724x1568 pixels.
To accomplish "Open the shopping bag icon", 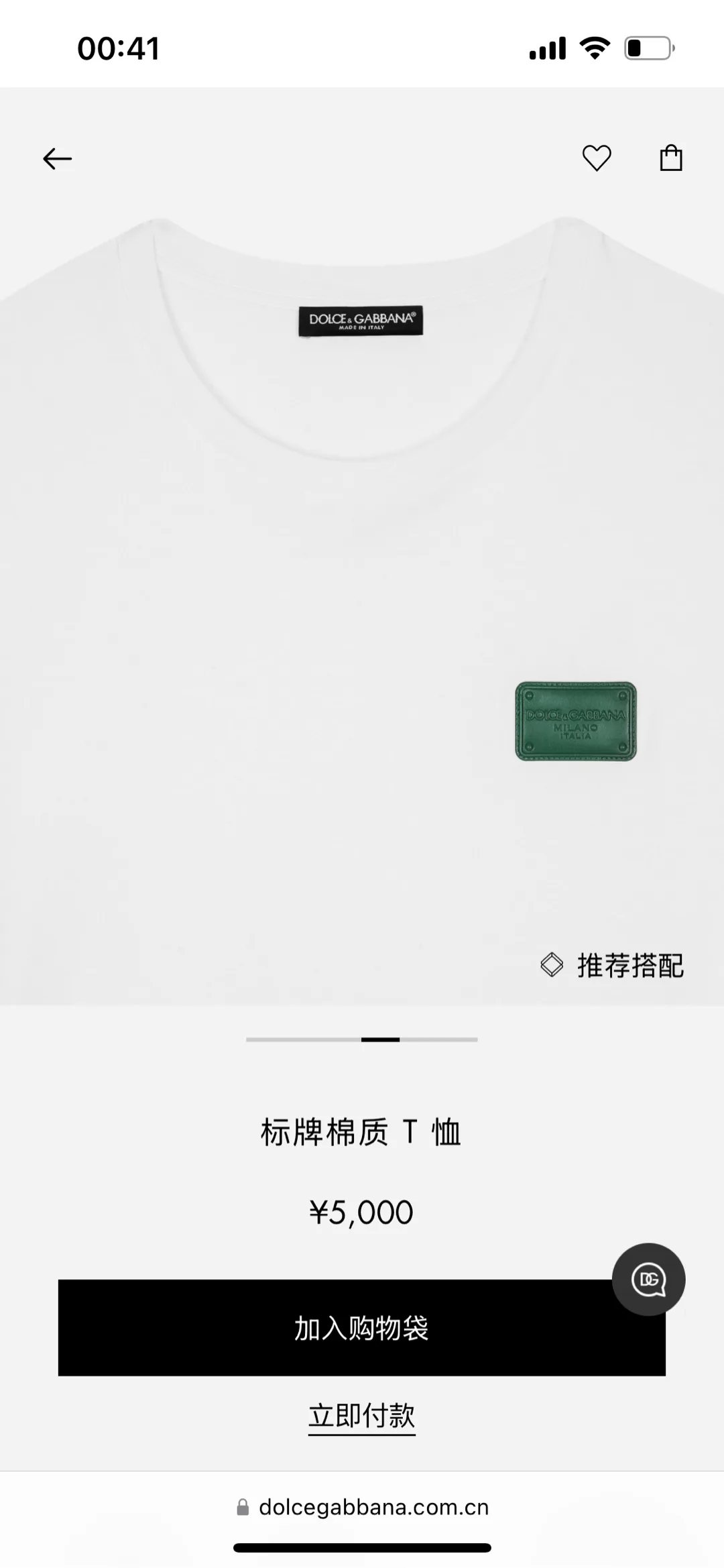I will [671, 158].
